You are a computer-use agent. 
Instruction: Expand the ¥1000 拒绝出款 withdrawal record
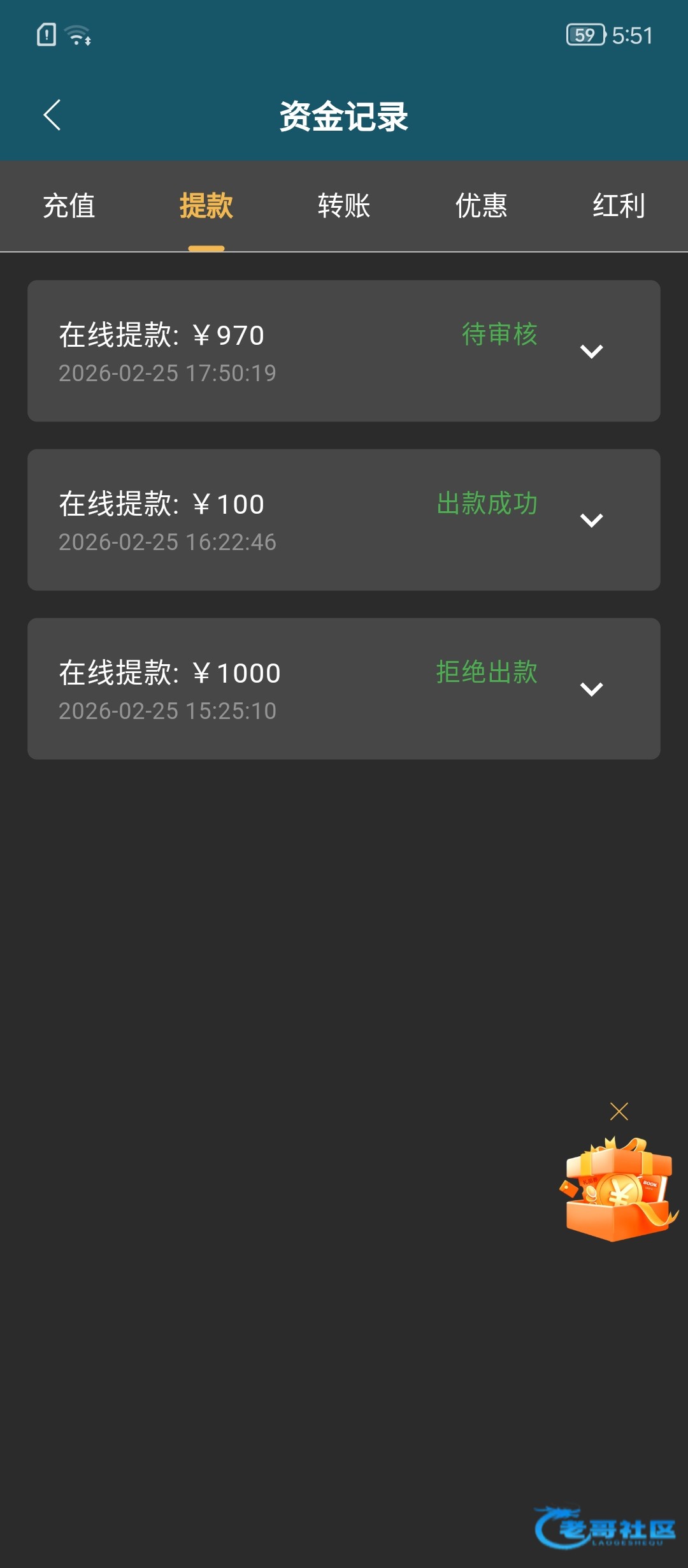tap(591, 689)
